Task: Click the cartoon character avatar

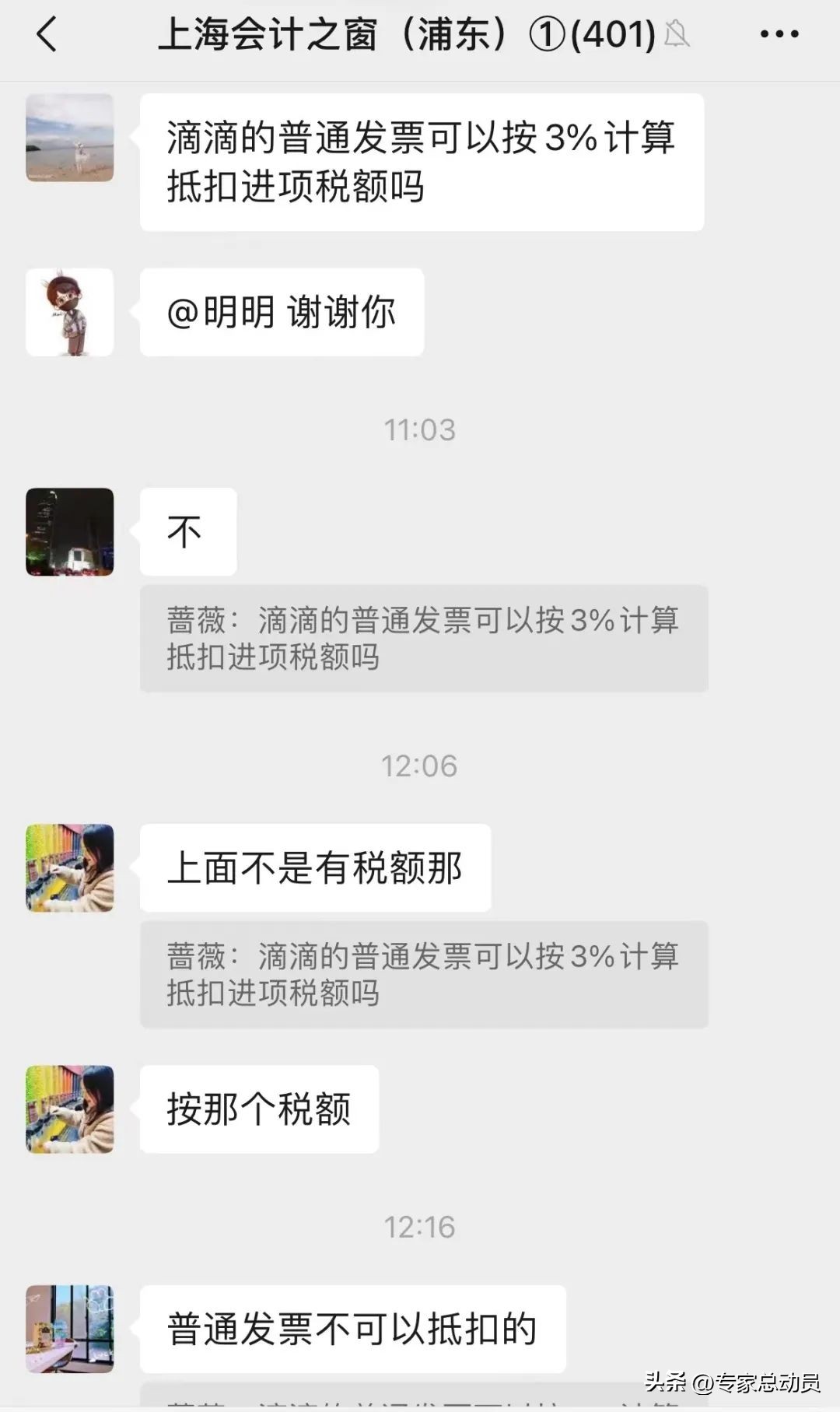Action: (69, 311)
